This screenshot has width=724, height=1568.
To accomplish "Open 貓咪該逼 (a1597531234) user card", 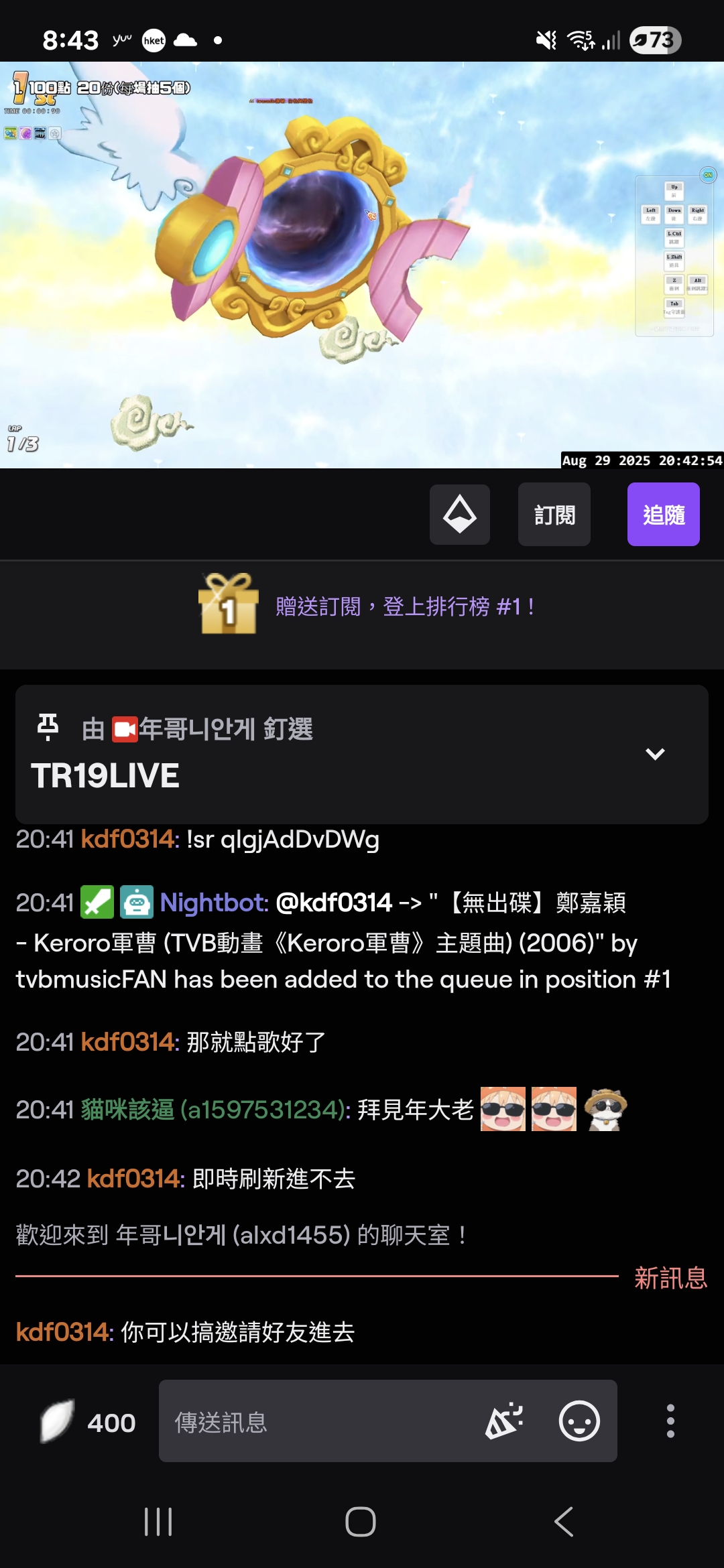I will (215, 1110).
